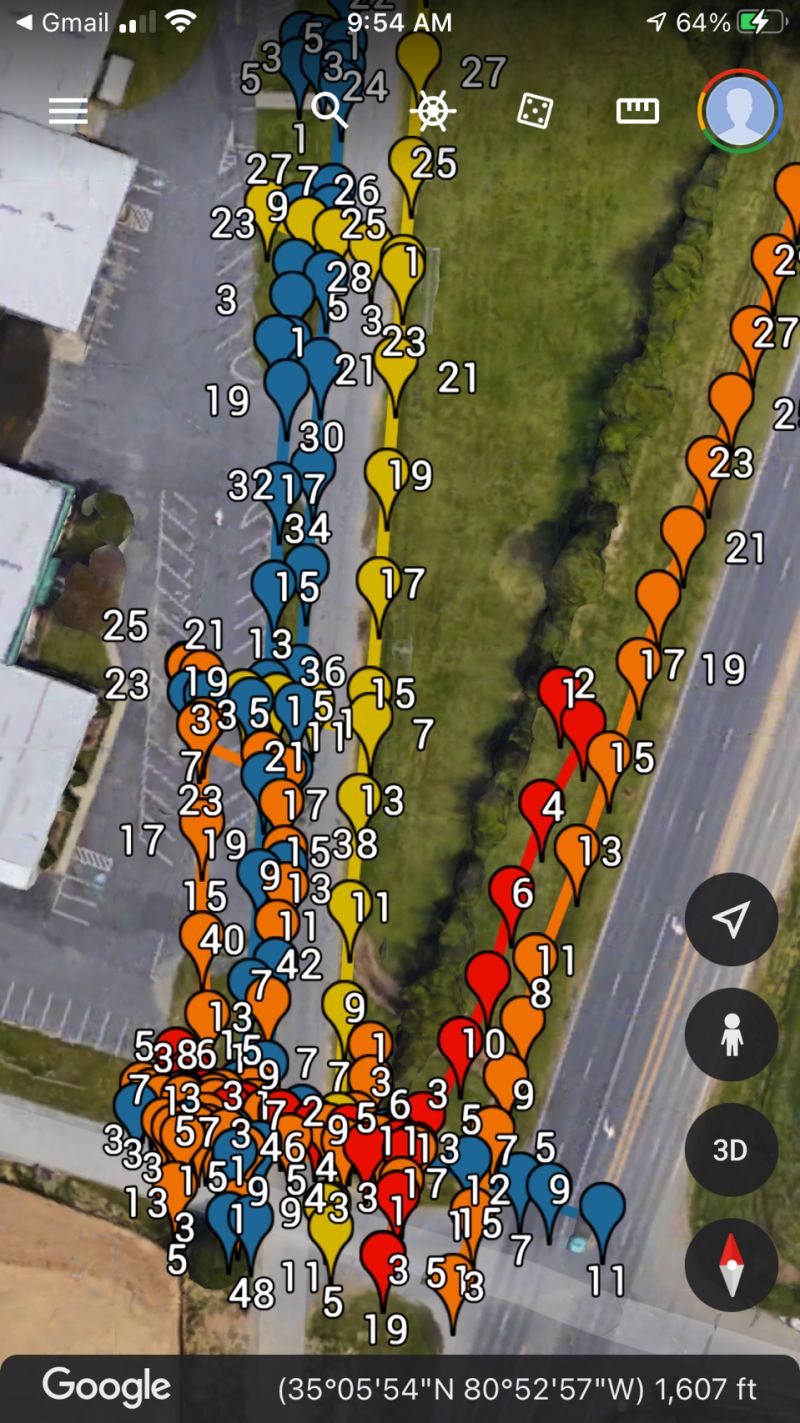This screenshot has width=800, height=1423.
Task: Open the search tool
Action: [x=330, y=109]
